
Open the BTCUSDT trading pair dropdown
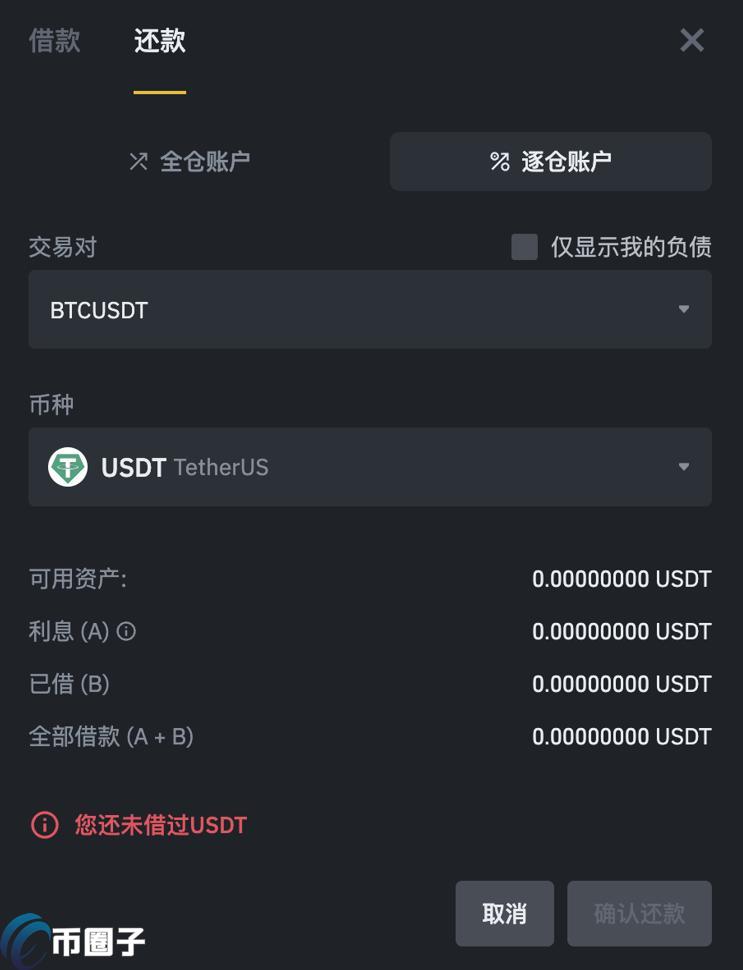coord(370,310)
